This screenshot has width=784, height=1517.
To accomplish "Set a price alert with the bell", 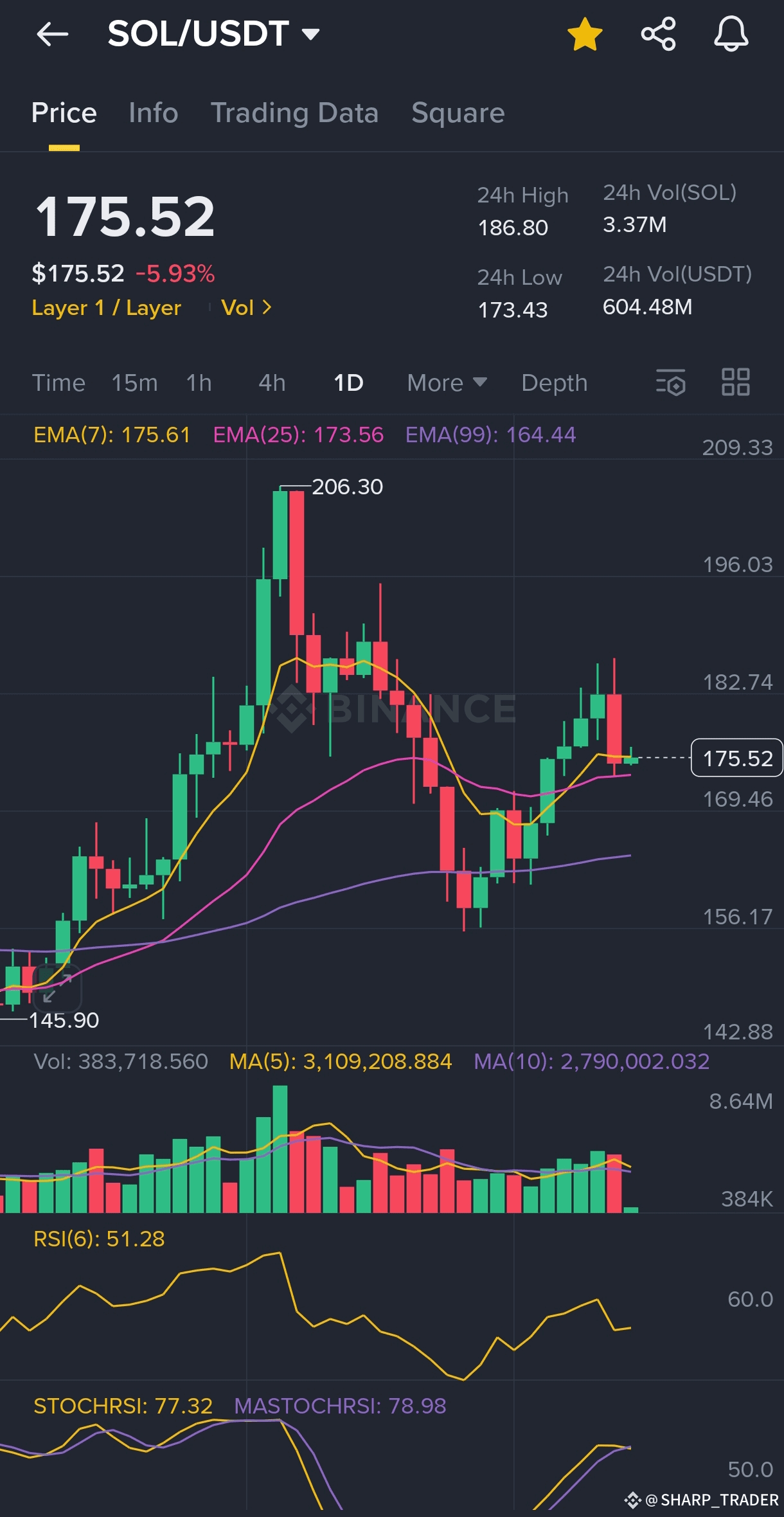I will (731, 34).
